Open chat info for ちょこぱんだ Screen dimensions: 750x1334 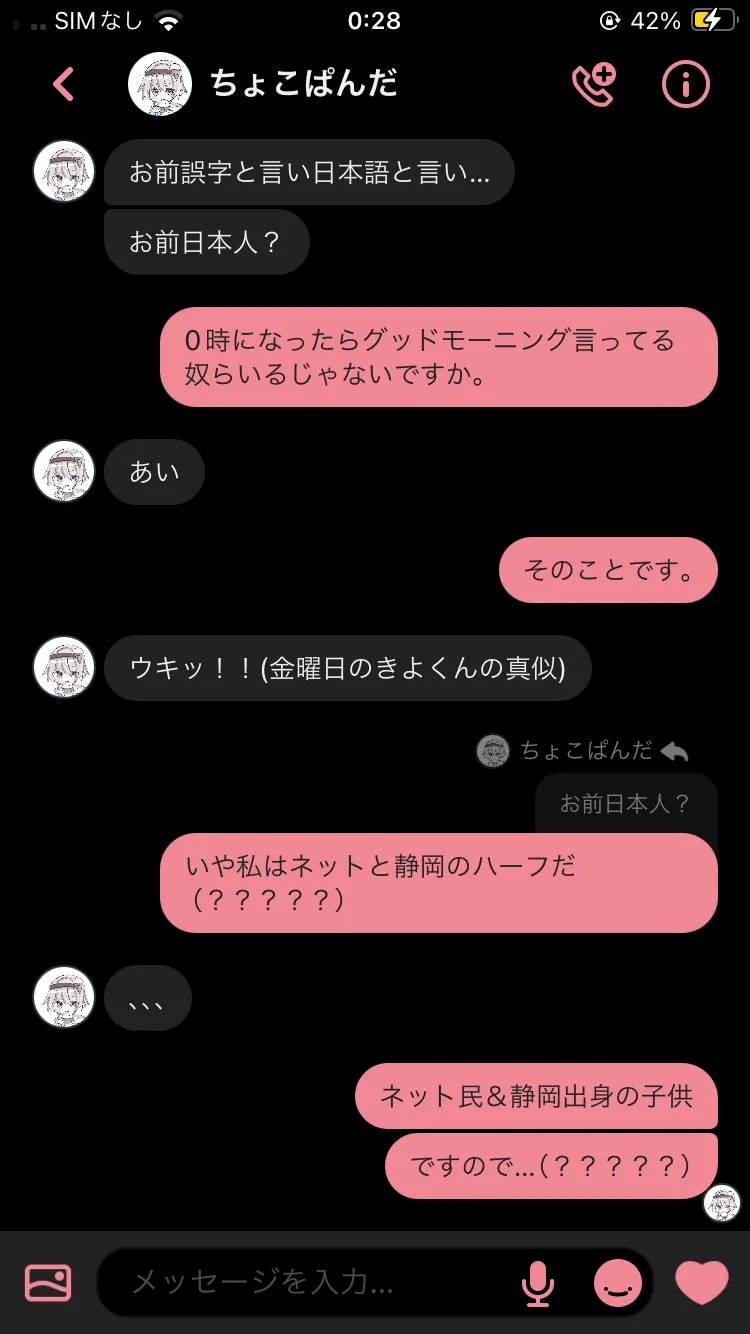click(686, 85)
